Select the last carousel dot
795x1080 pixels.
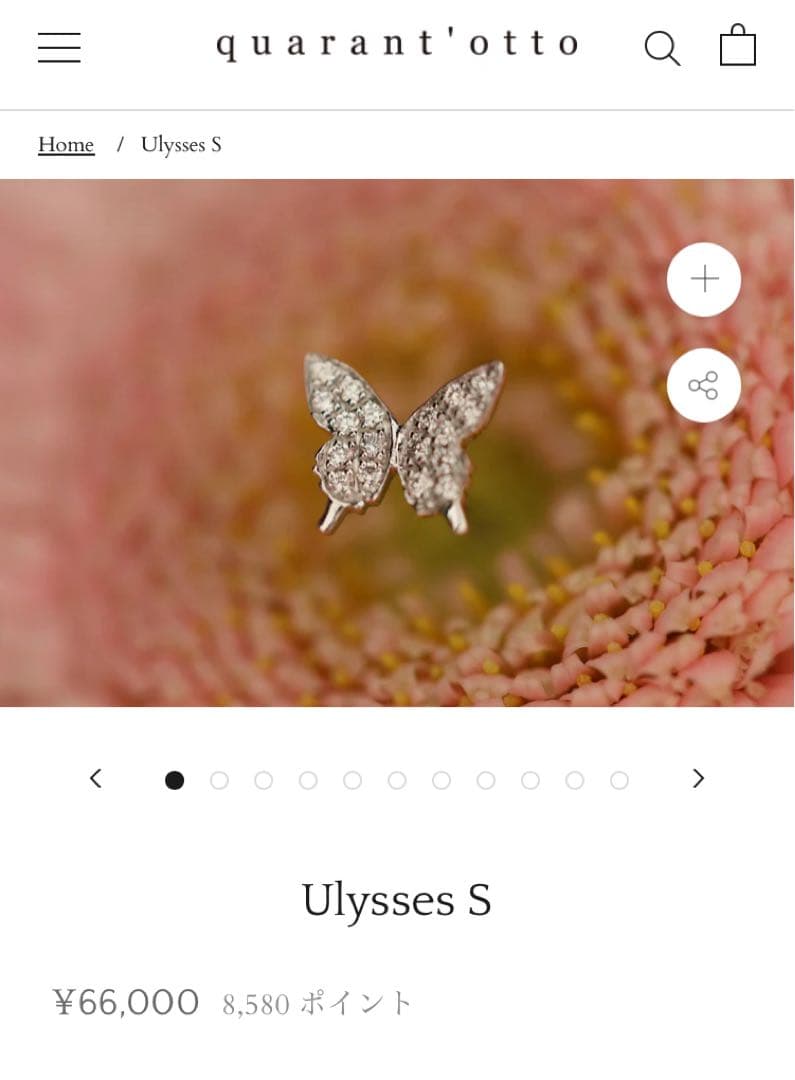coord(618,779)
